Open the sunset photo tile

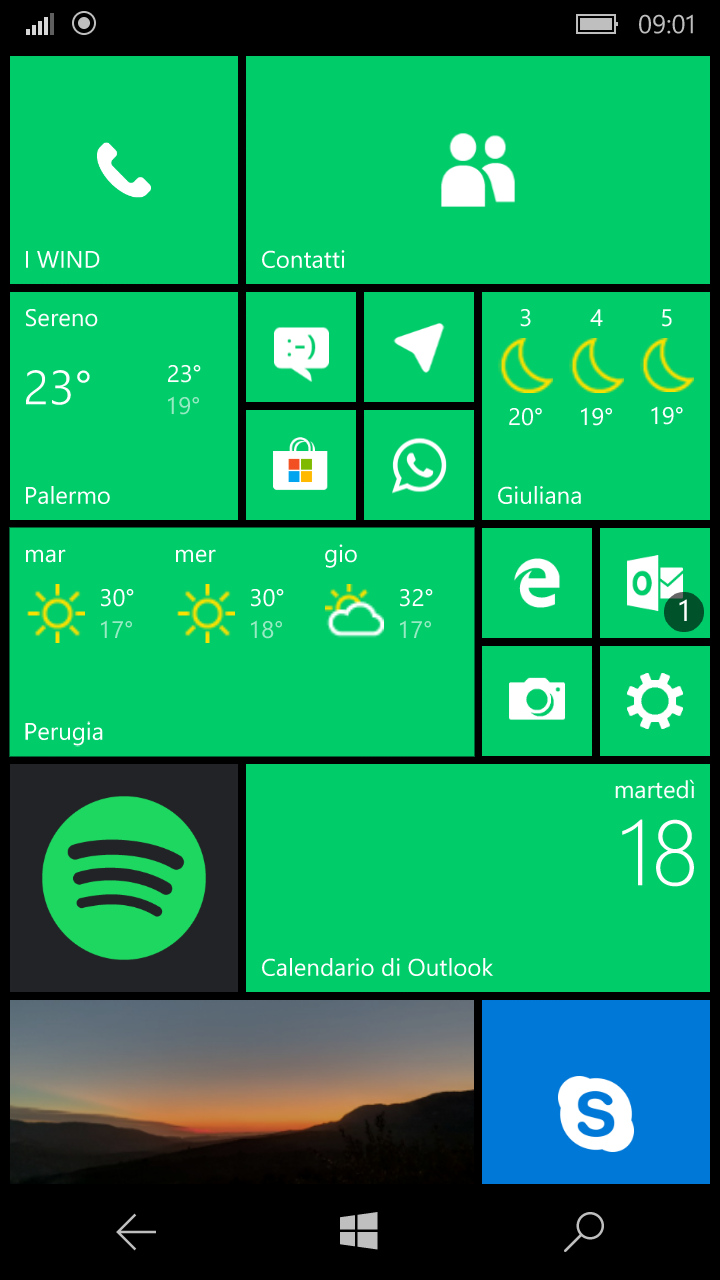point(242,1092)
